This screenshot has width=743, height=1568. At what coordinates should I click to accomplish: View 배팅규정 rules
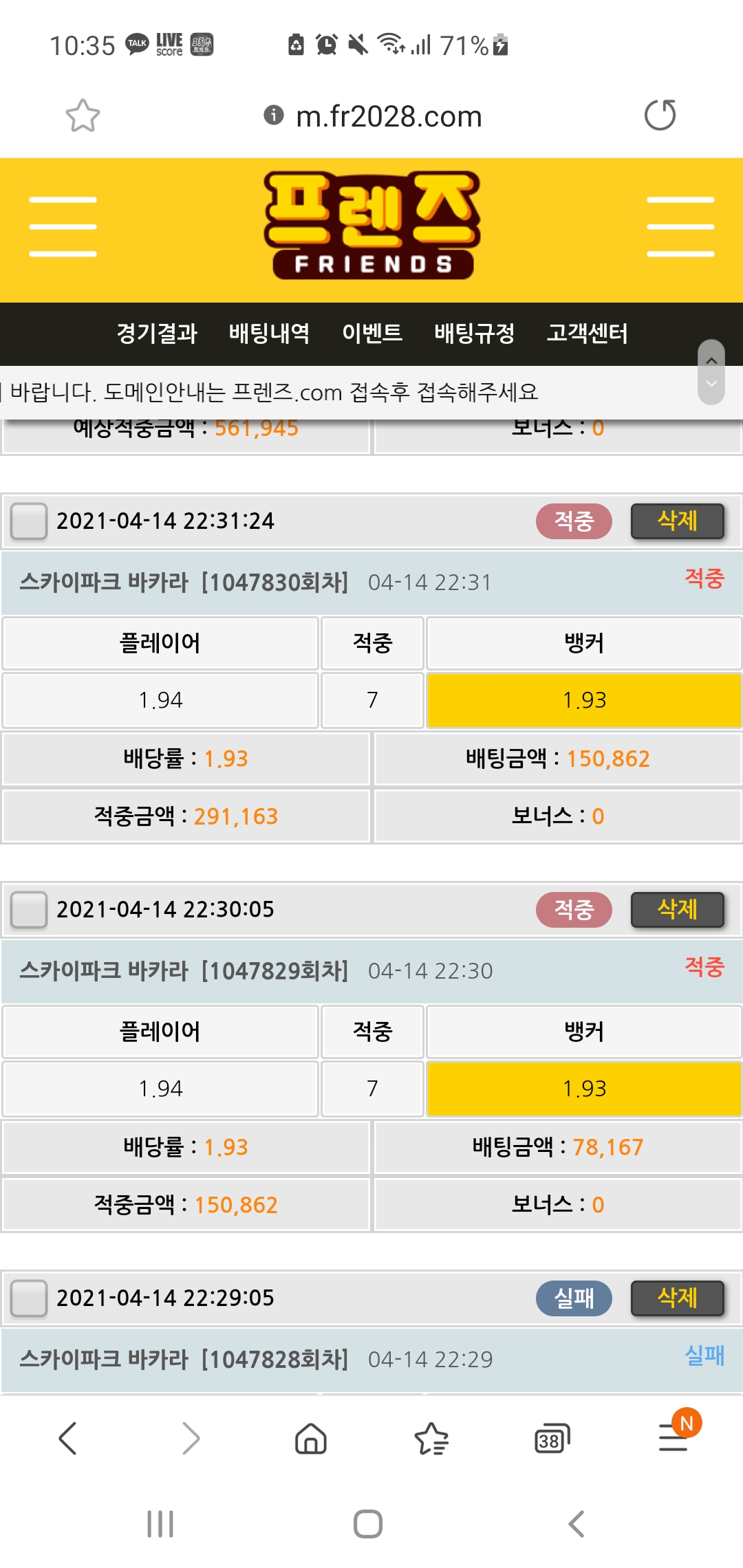[x=475, y=334]
